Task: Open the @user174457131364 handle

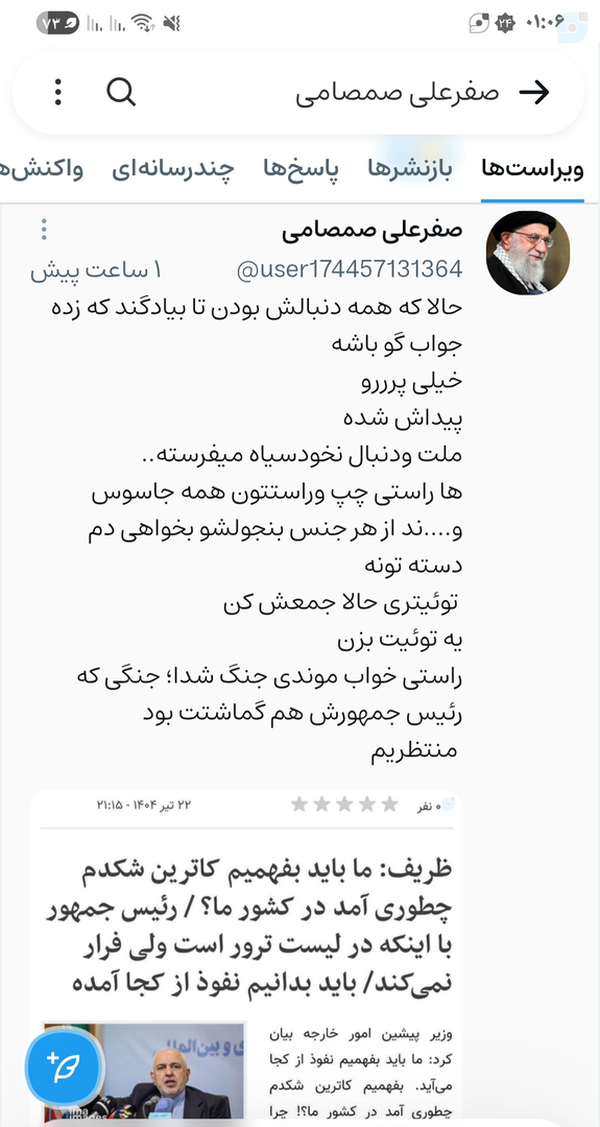Action: [348, 270]
